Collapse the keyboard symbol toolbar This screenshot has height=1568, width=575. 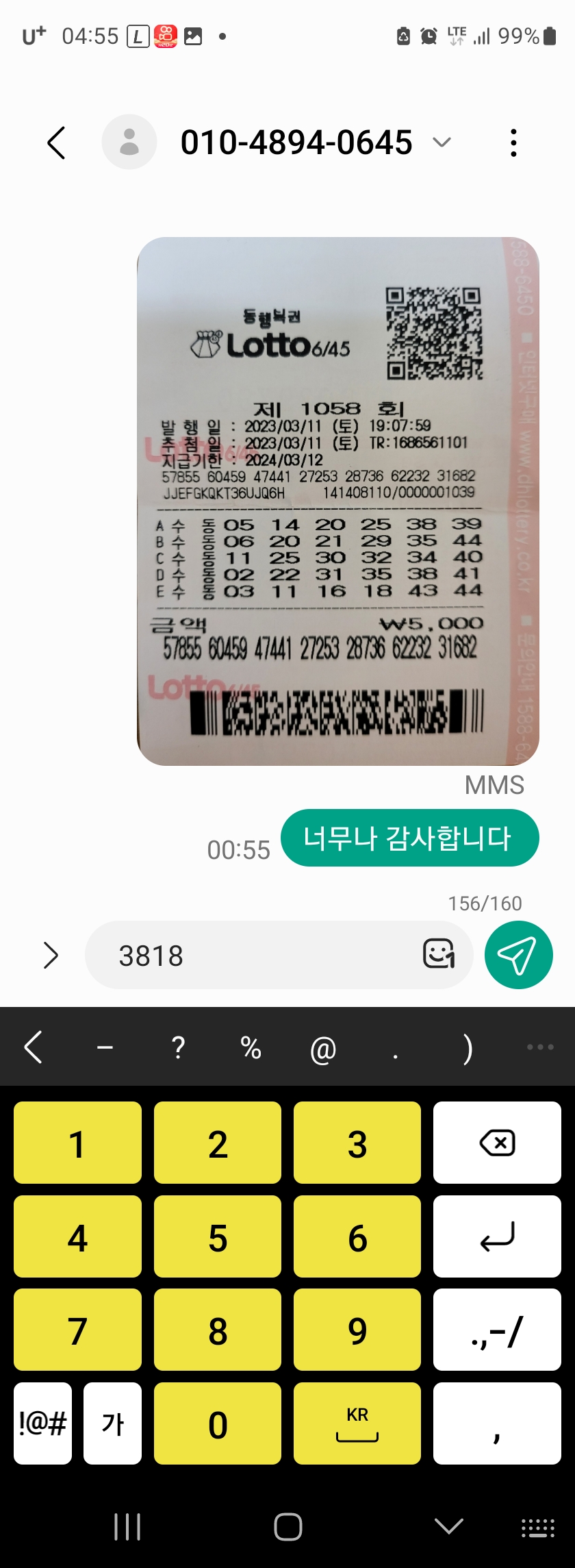pyautogui.click(x=33, y=1047)
